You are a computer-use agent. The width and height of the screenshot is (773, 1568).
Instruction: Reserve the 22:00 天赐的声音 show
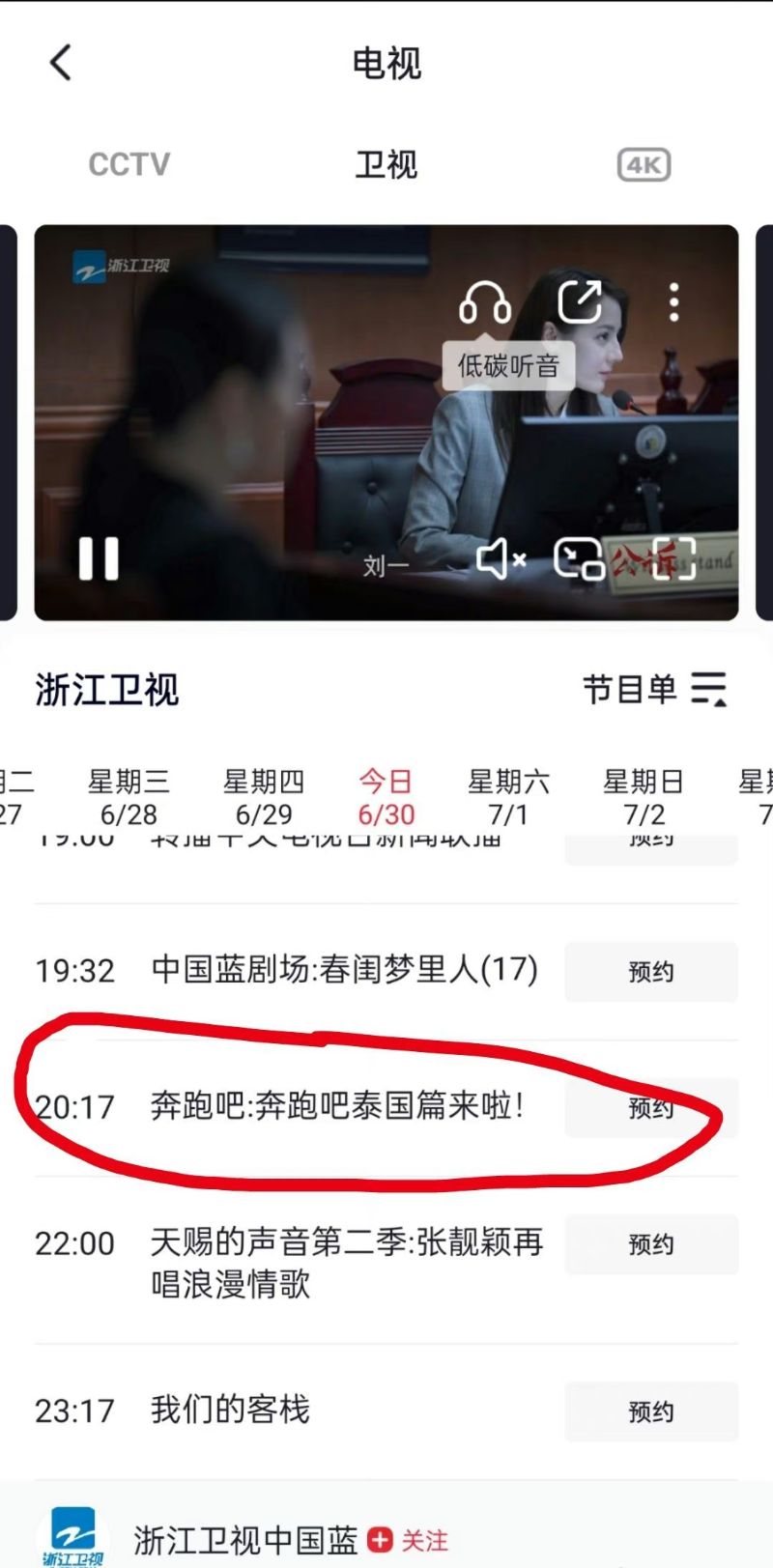tap(650, 1244)
